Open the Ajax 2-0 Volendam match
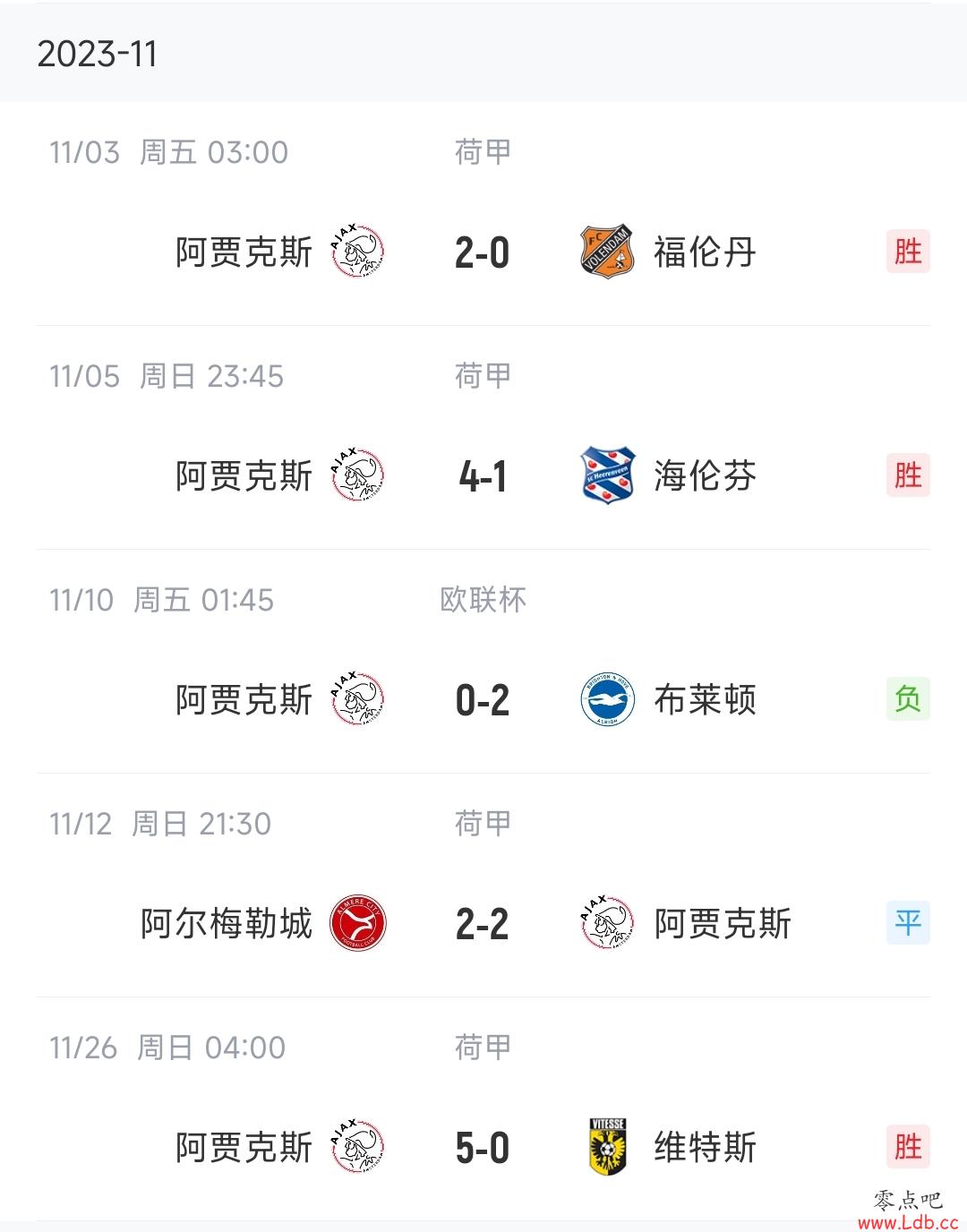 482,252
